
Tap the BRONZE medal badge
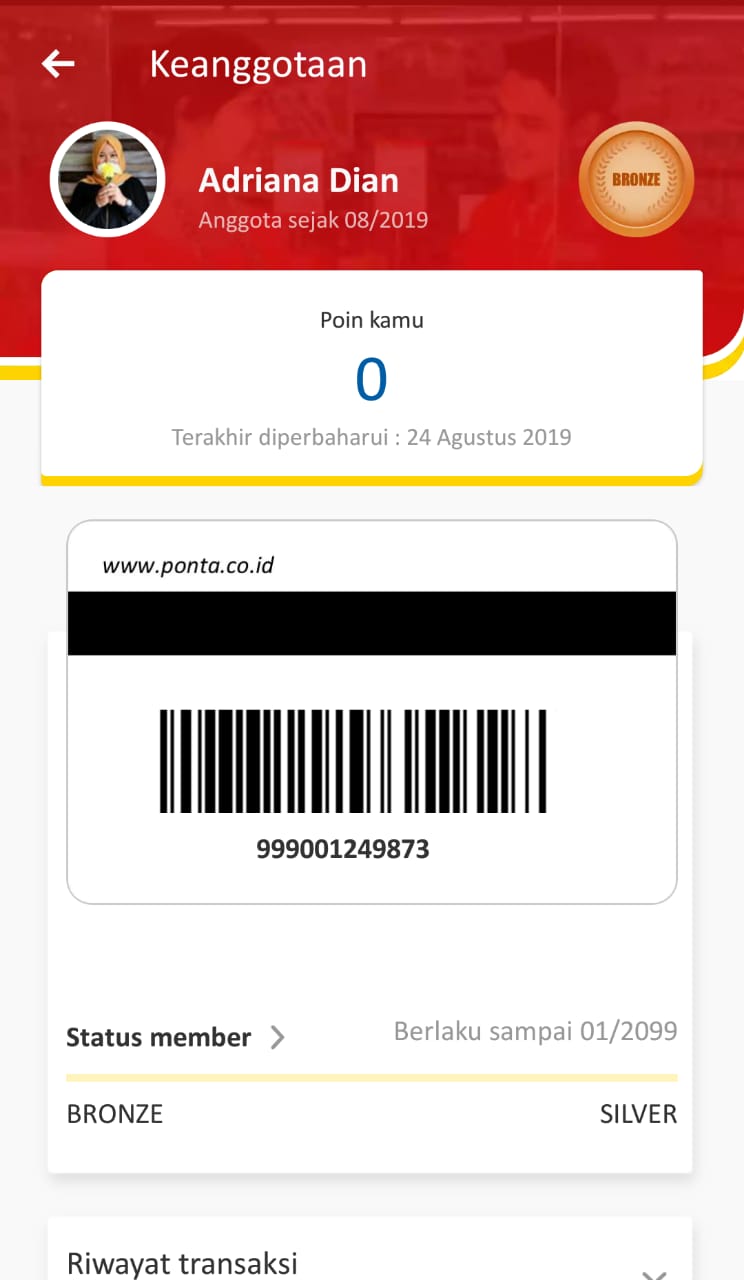pos(636,178)
